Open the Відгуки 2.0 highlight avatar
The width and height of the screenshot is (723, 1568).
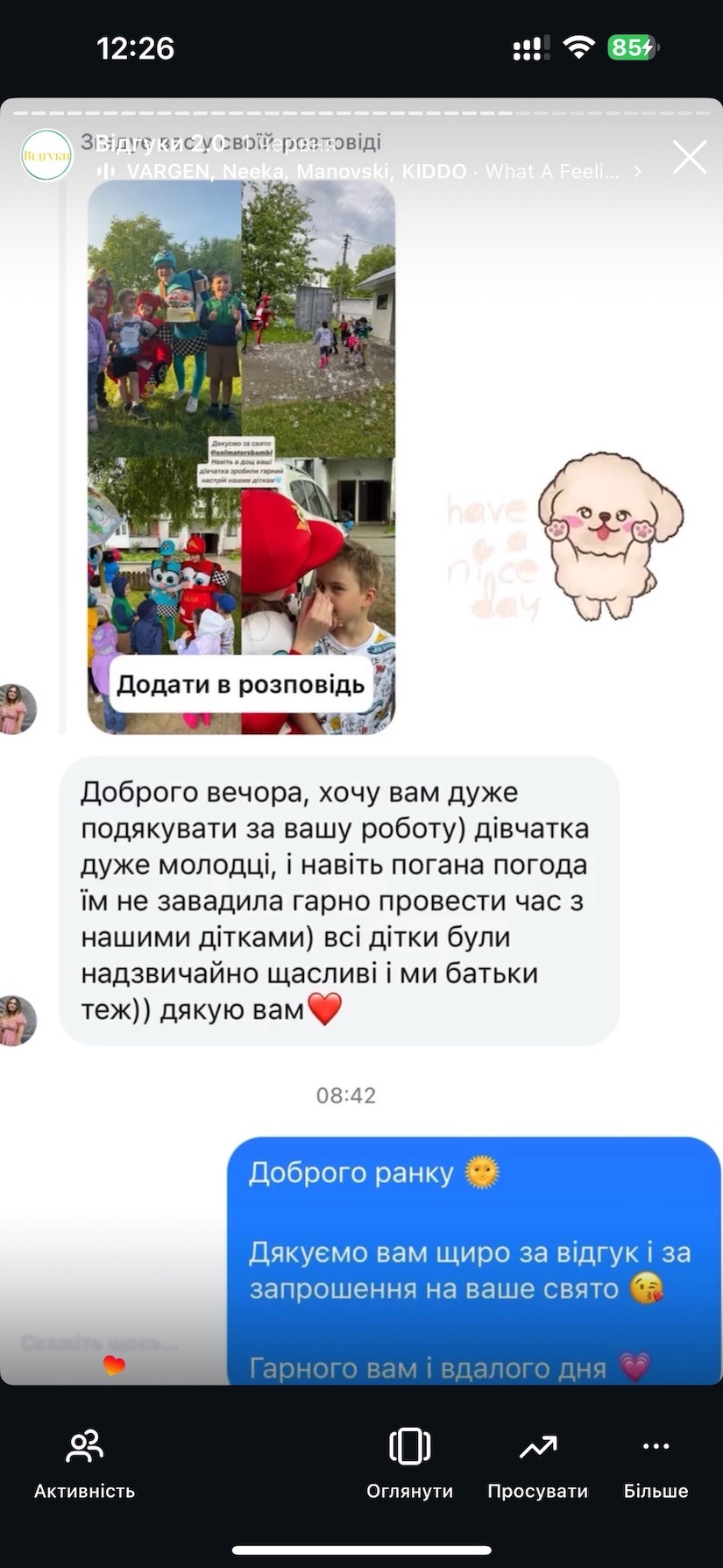(46, 155)
